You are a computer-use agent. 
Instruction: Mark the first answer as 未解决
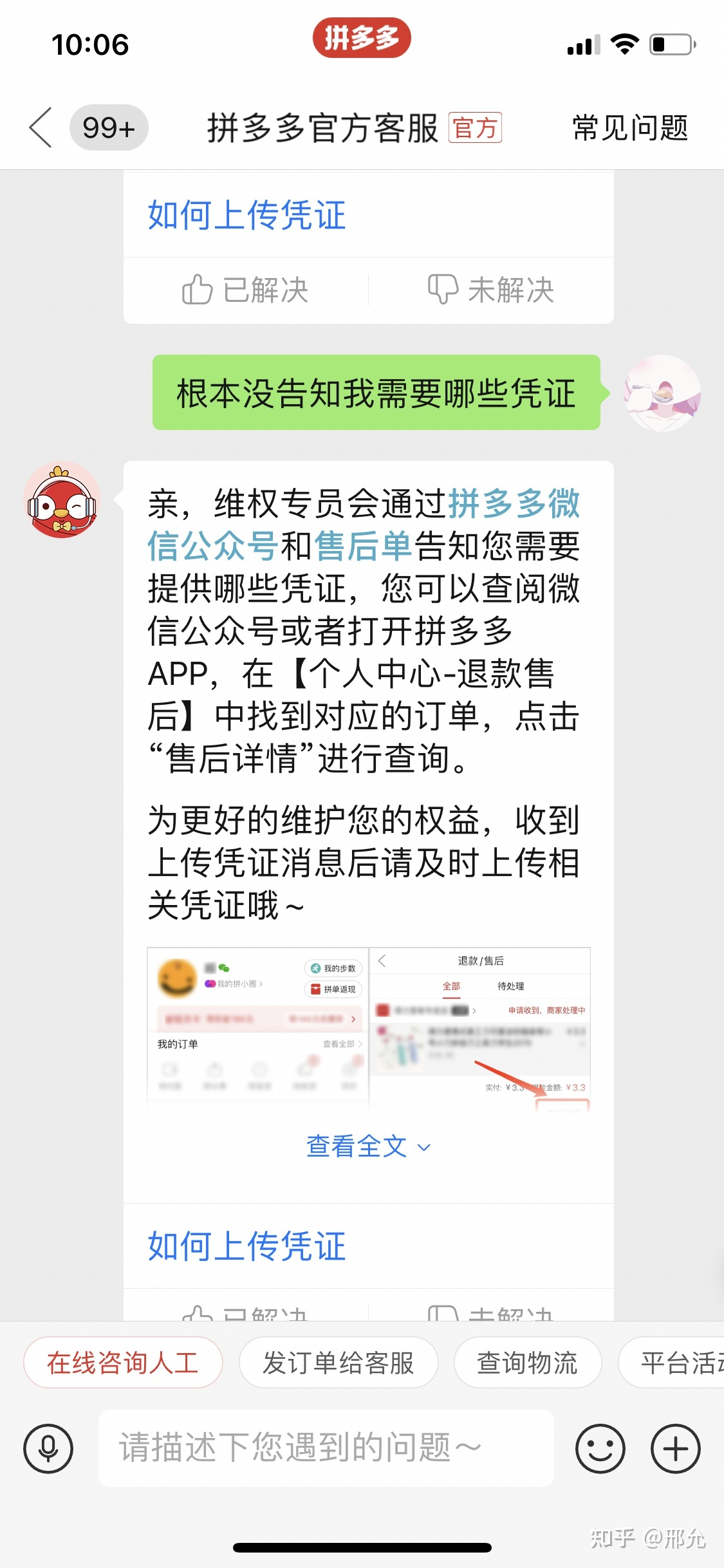tap(491, 290)
